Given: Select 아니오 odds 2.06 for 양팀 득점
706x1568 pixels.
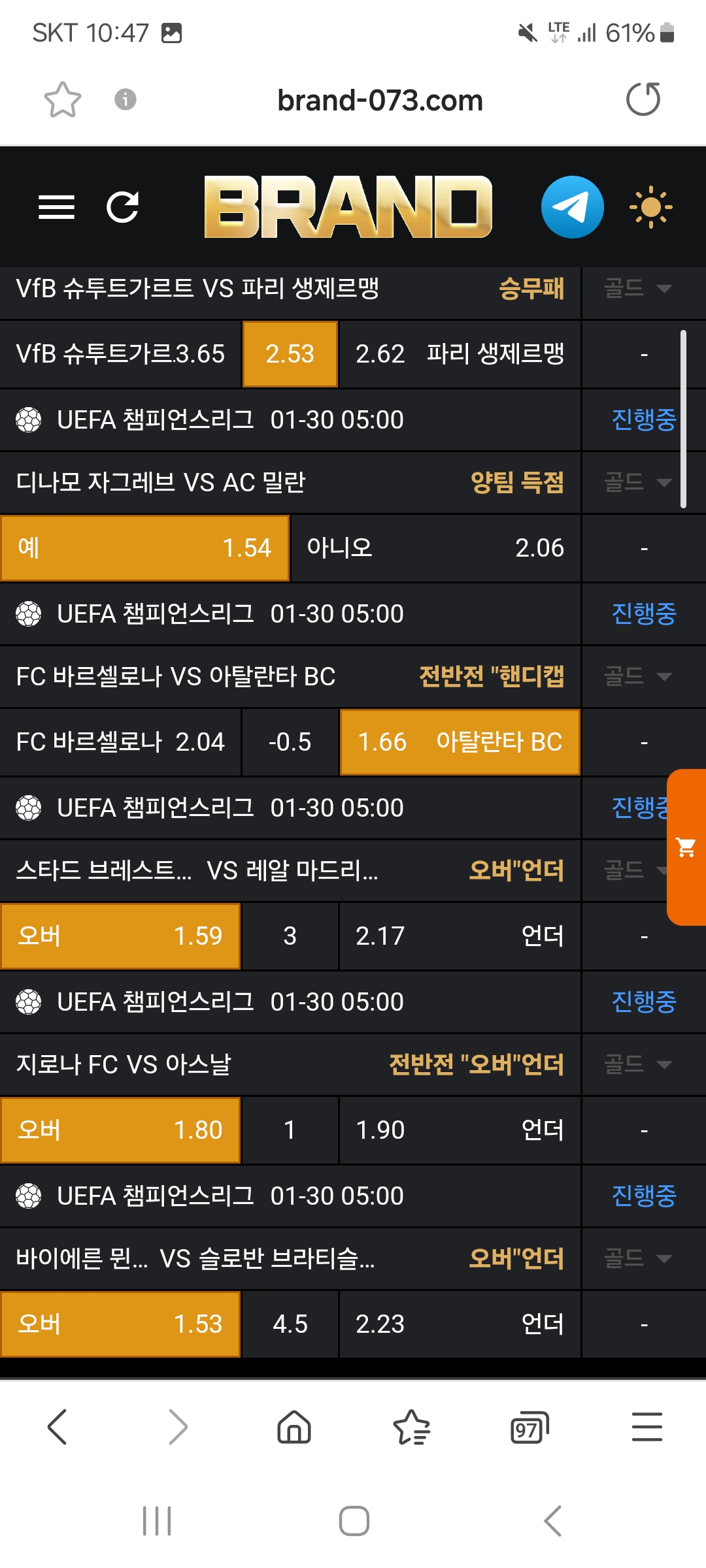Looking at the screenshot, I should tap(435, 547).
